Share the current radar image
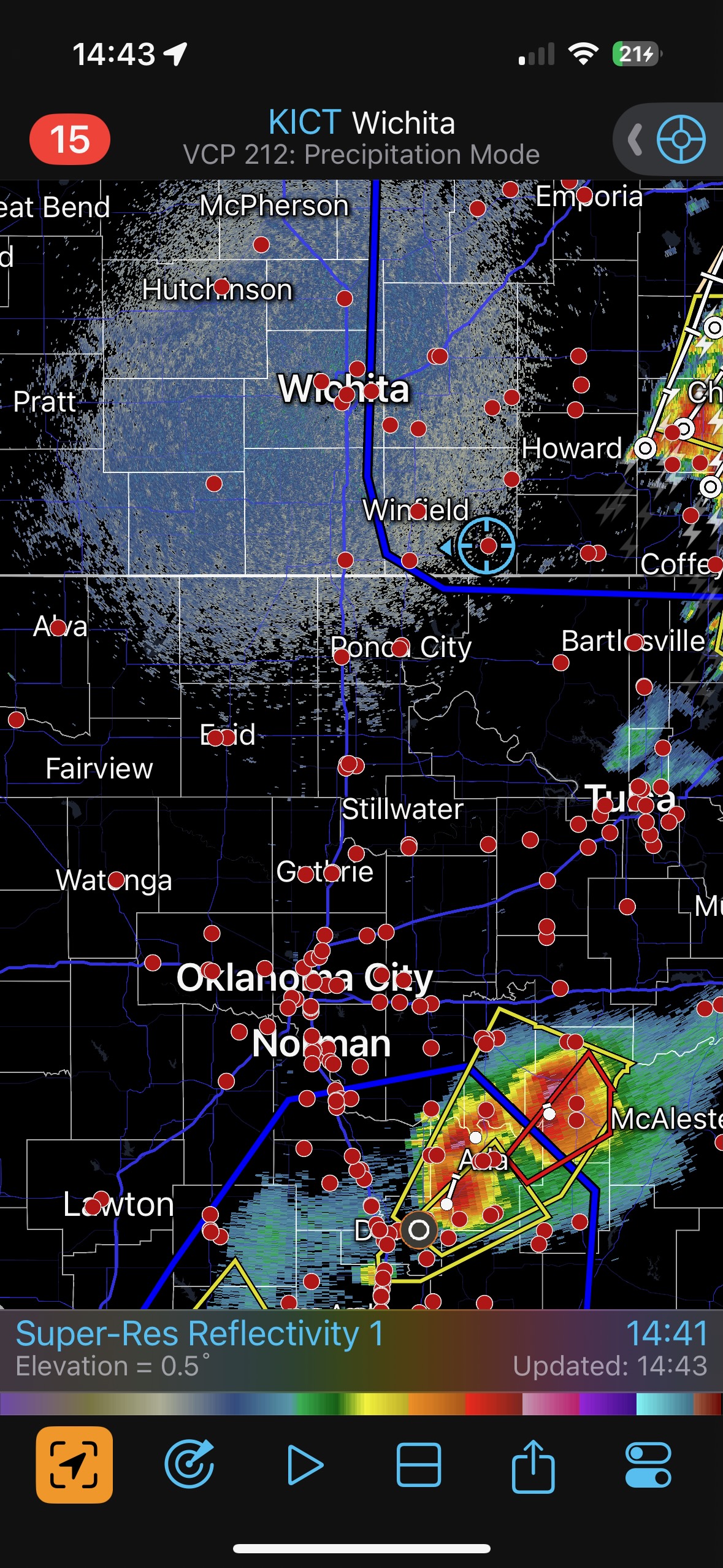 click(x=533, y=1465)
